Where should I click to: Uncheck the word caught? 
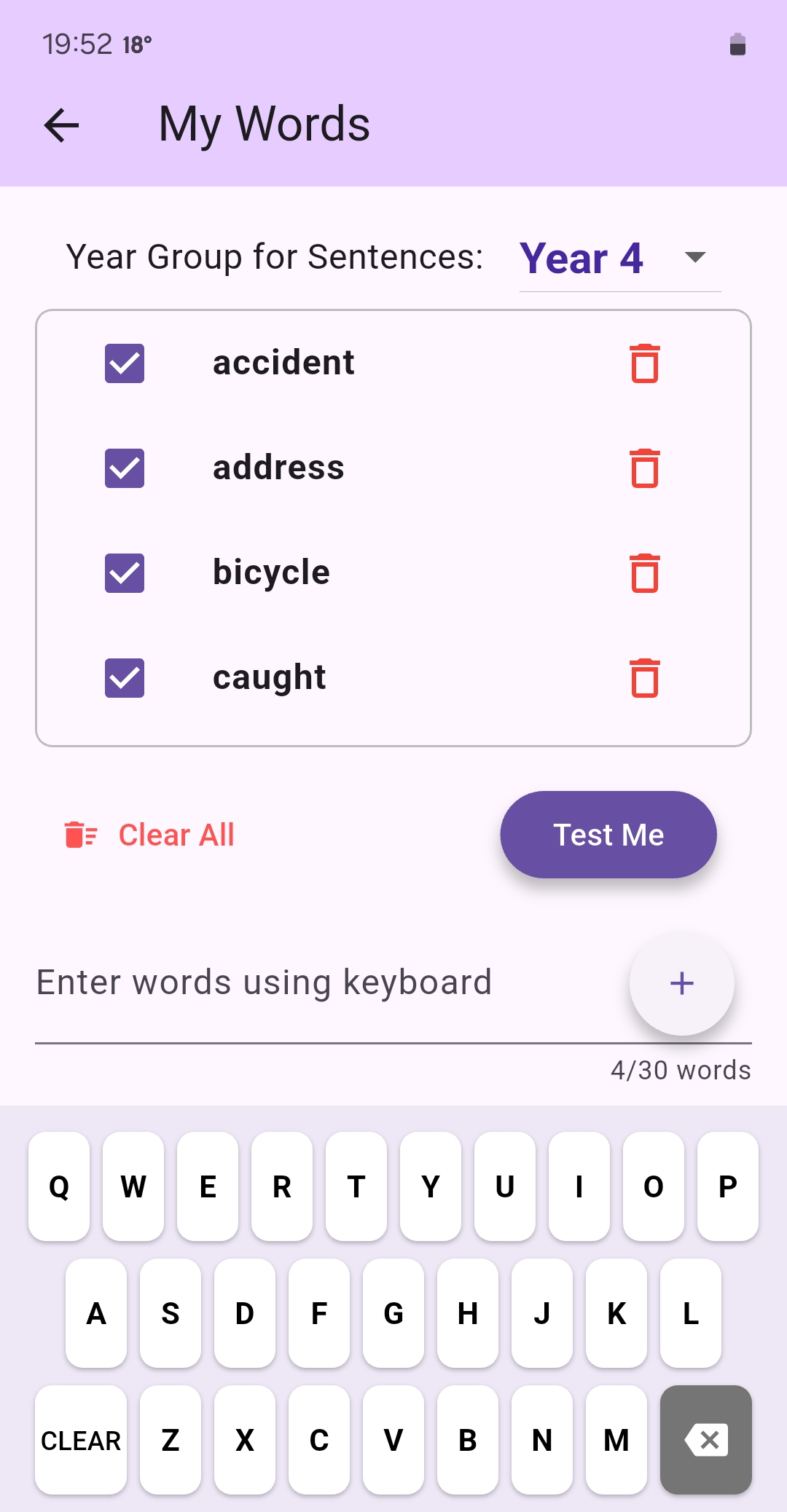click(125, 678)
